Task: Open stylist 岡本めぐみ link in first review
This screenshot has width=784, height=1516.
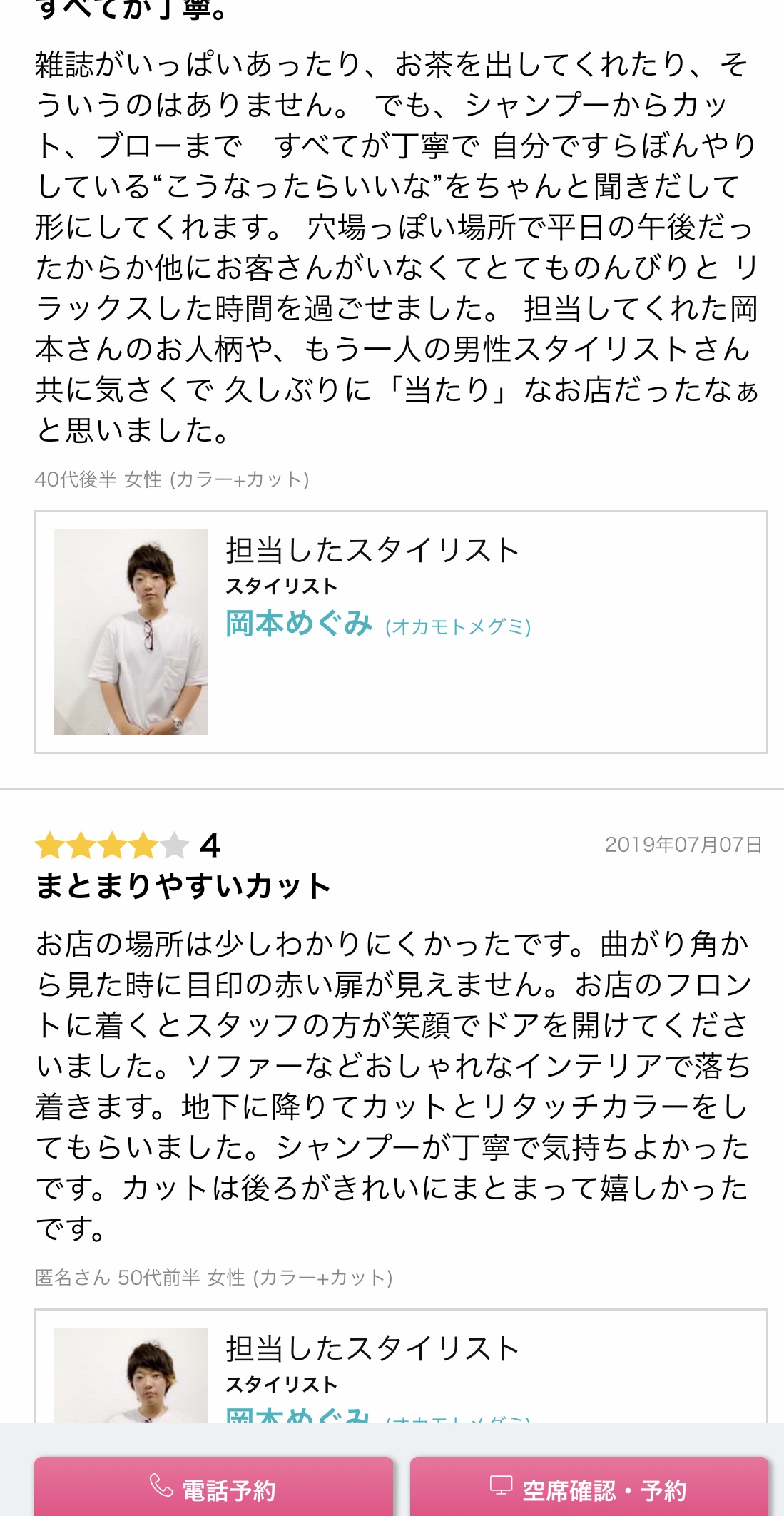Action: 299,624
